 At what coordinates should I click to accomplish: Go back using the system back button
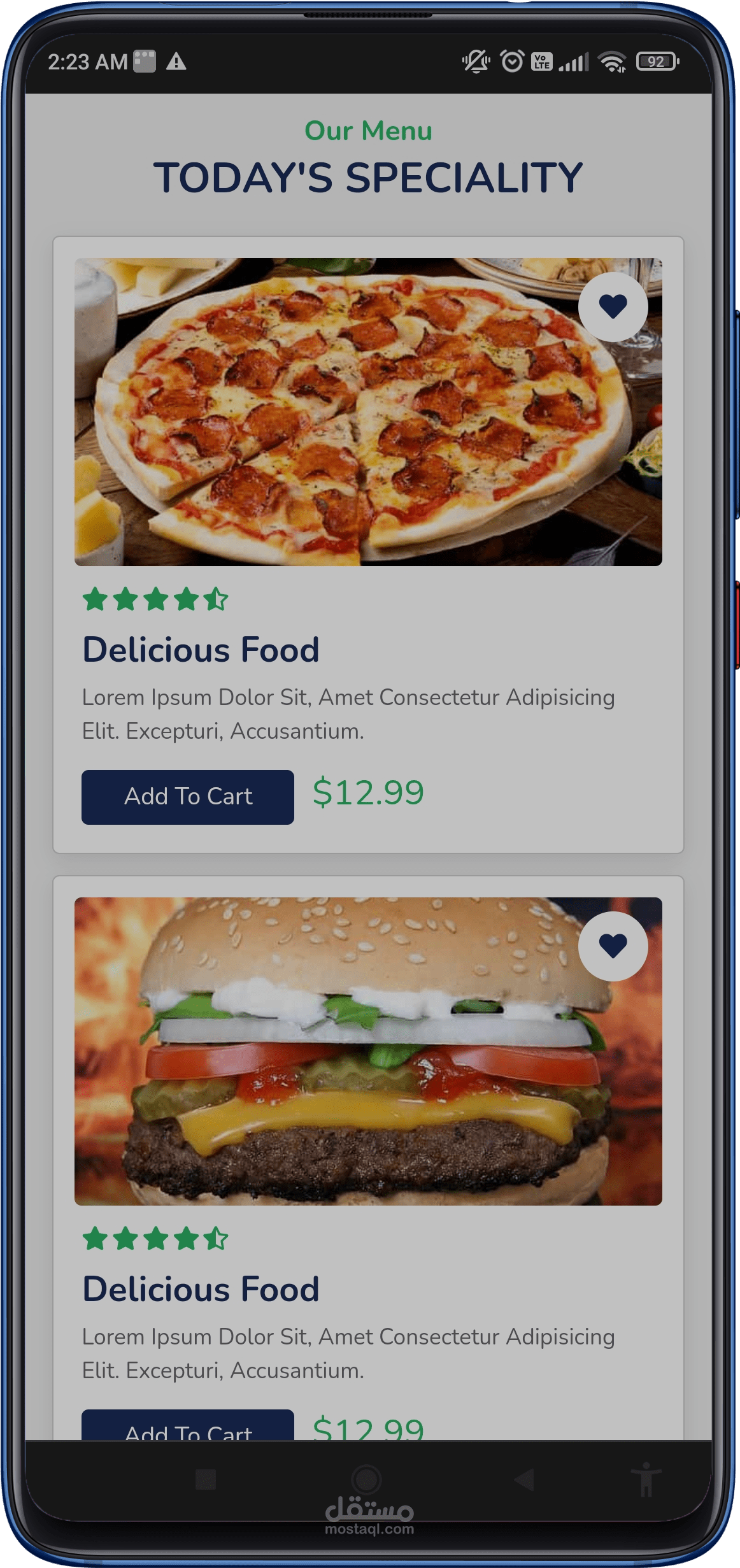[x=524, y=1479]
